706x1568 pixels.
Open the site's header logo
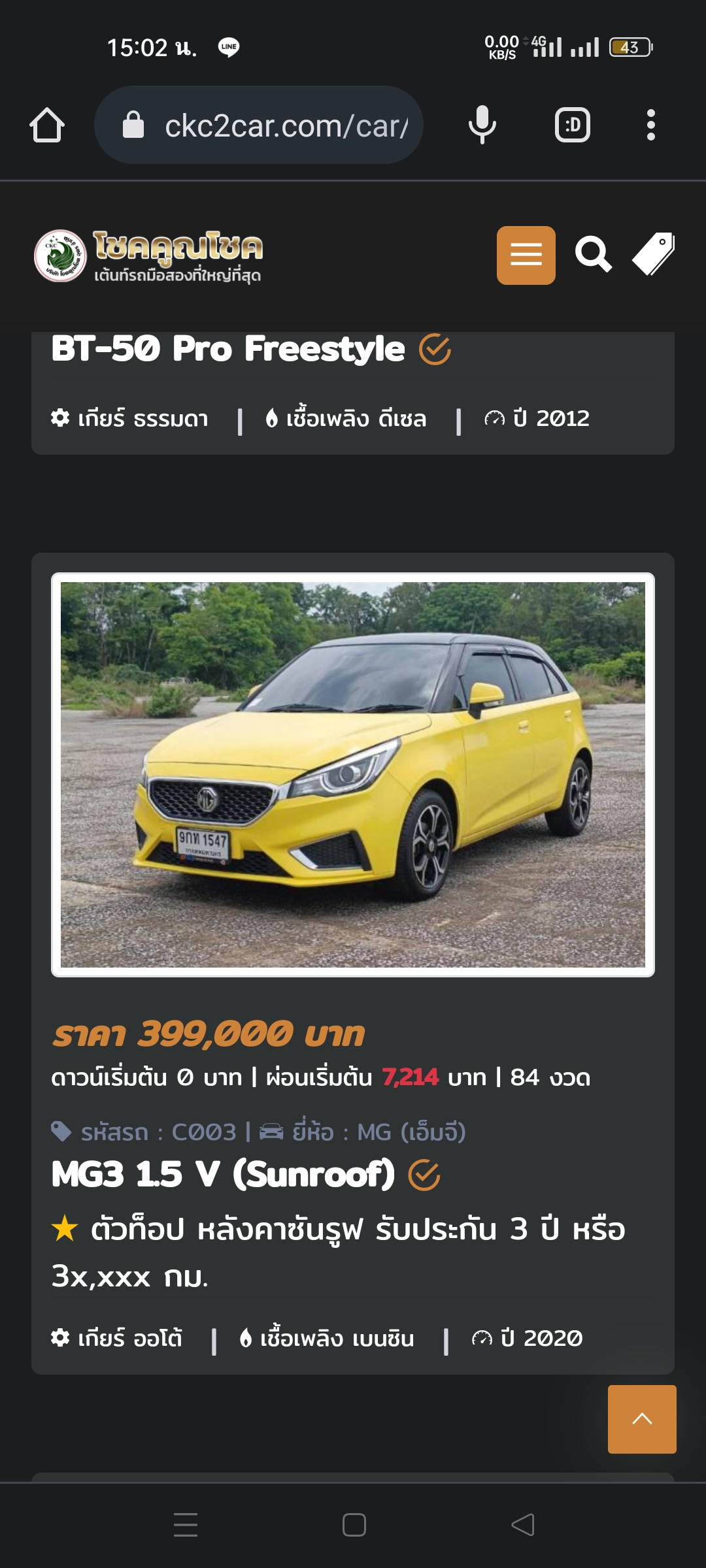coord(149,255)
